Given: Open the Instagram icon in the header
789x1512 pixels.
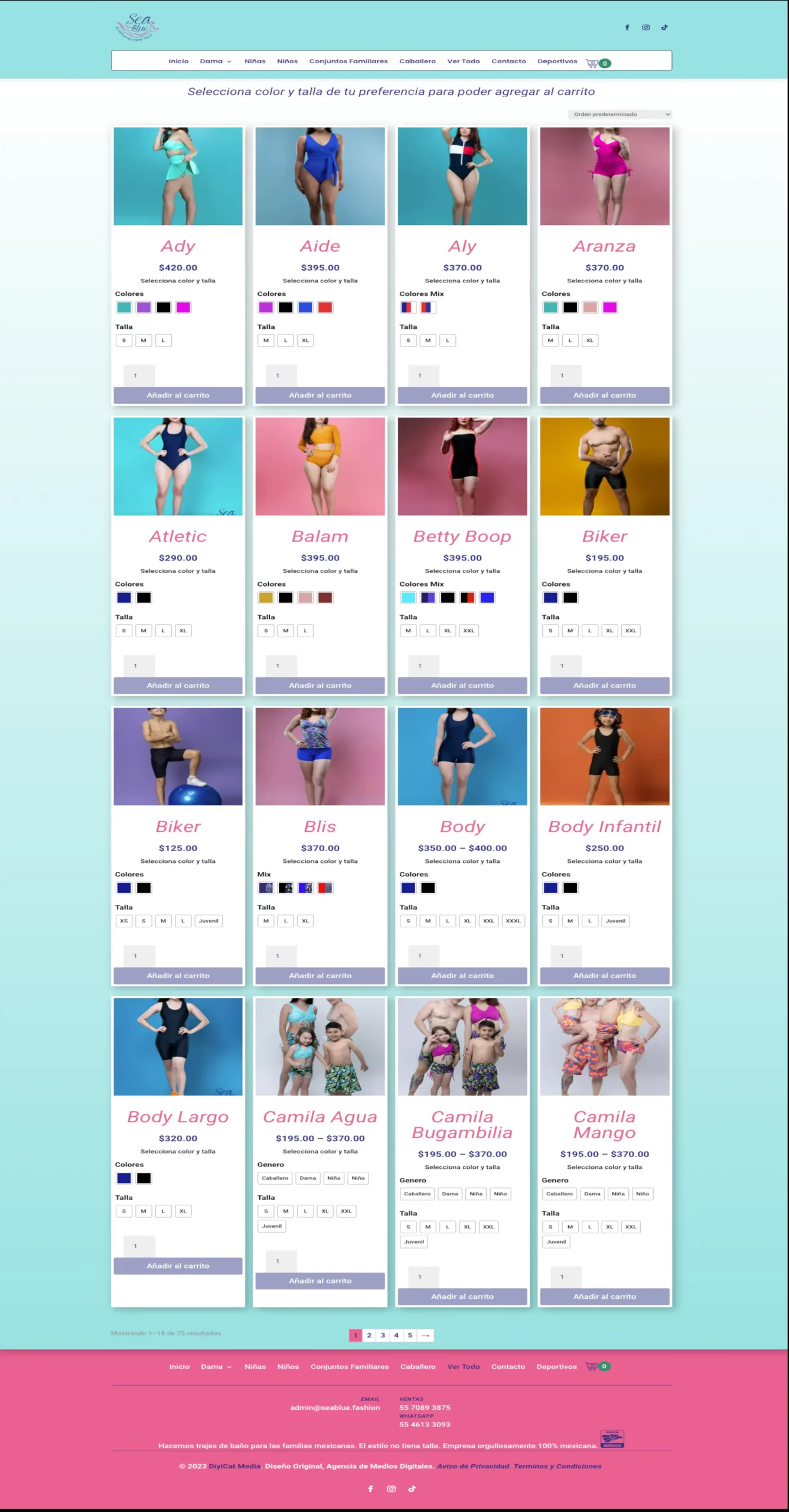Looking at the screenshot, I should pos(646,27).
